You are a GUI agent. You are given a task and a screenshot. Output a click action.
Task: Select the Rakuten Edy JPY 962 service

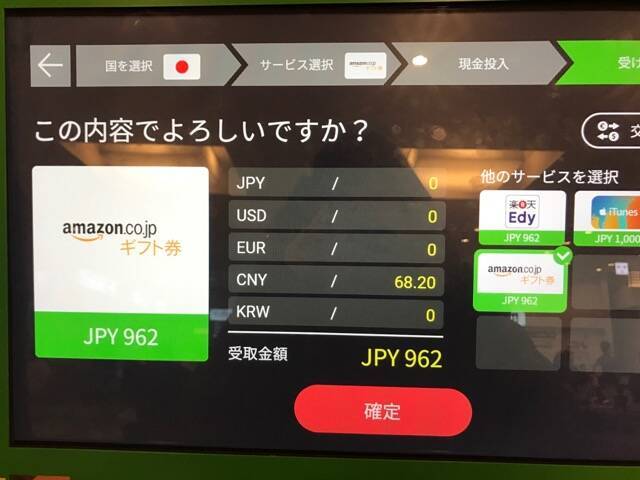(521, 217)
